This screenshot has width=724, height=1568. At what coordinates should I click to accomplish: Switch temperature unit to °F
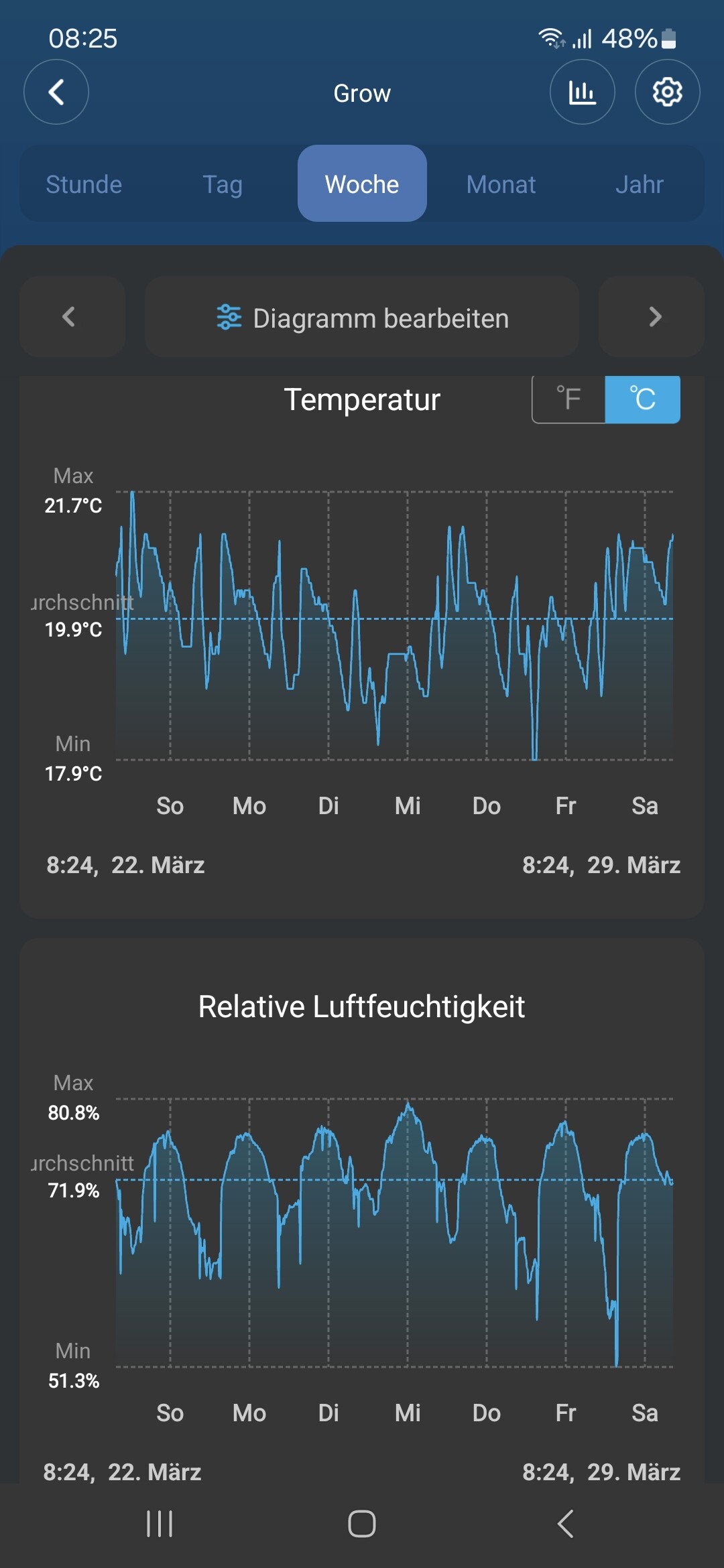pos(568,399)
